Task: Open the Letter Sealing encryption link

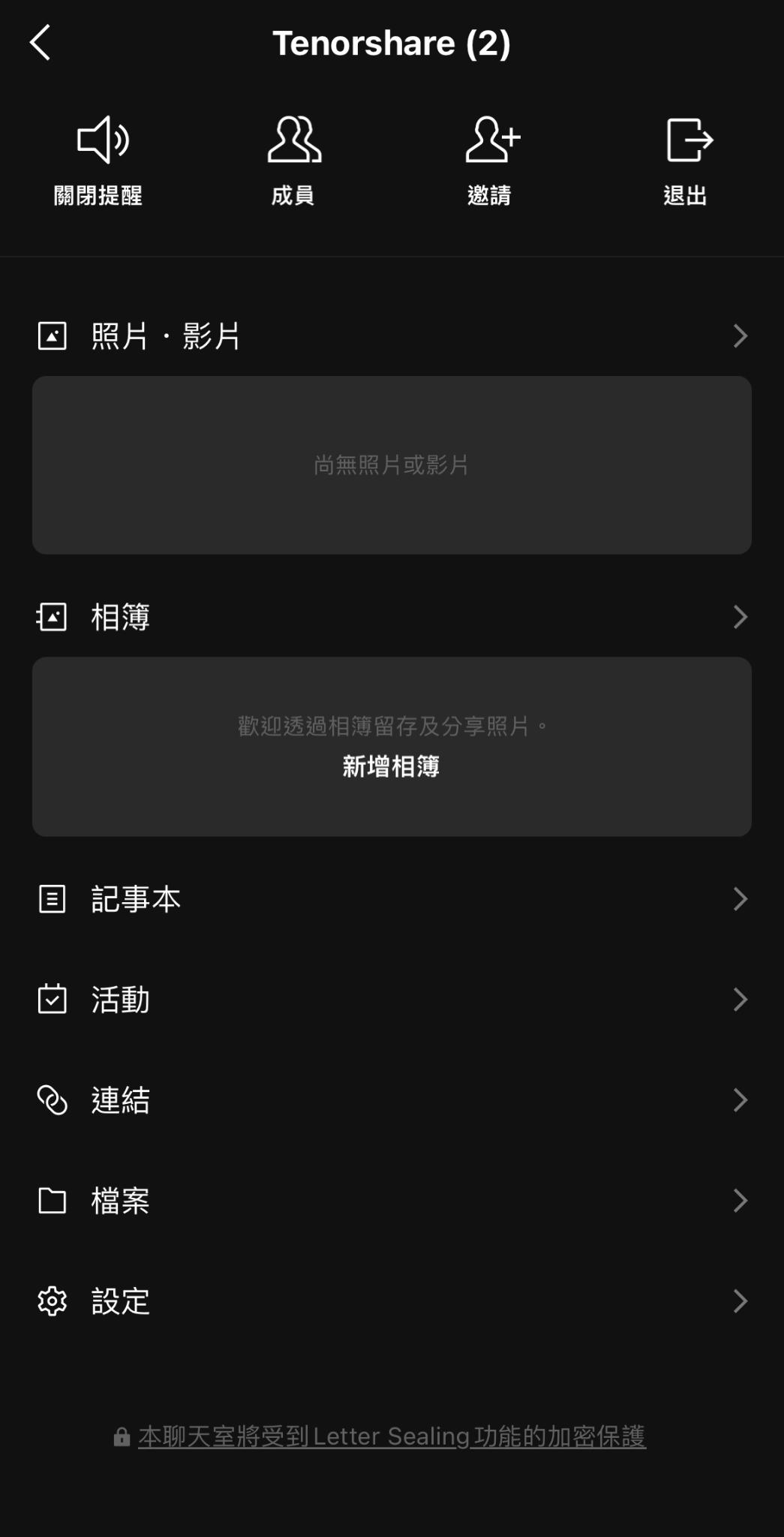Action: click(x=391, y=1436)
